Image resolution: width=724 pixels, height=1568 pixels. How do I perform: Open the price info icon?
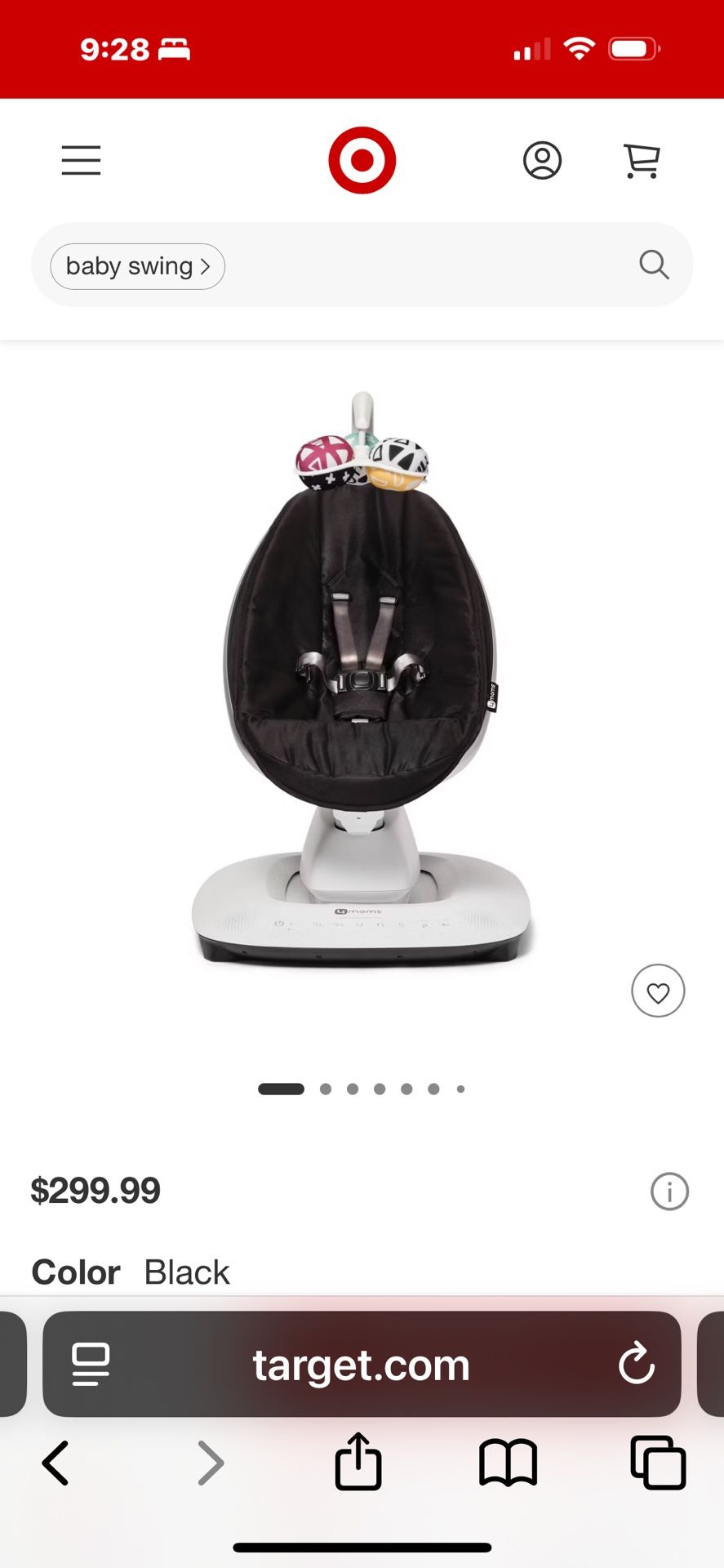[669, 1192]
